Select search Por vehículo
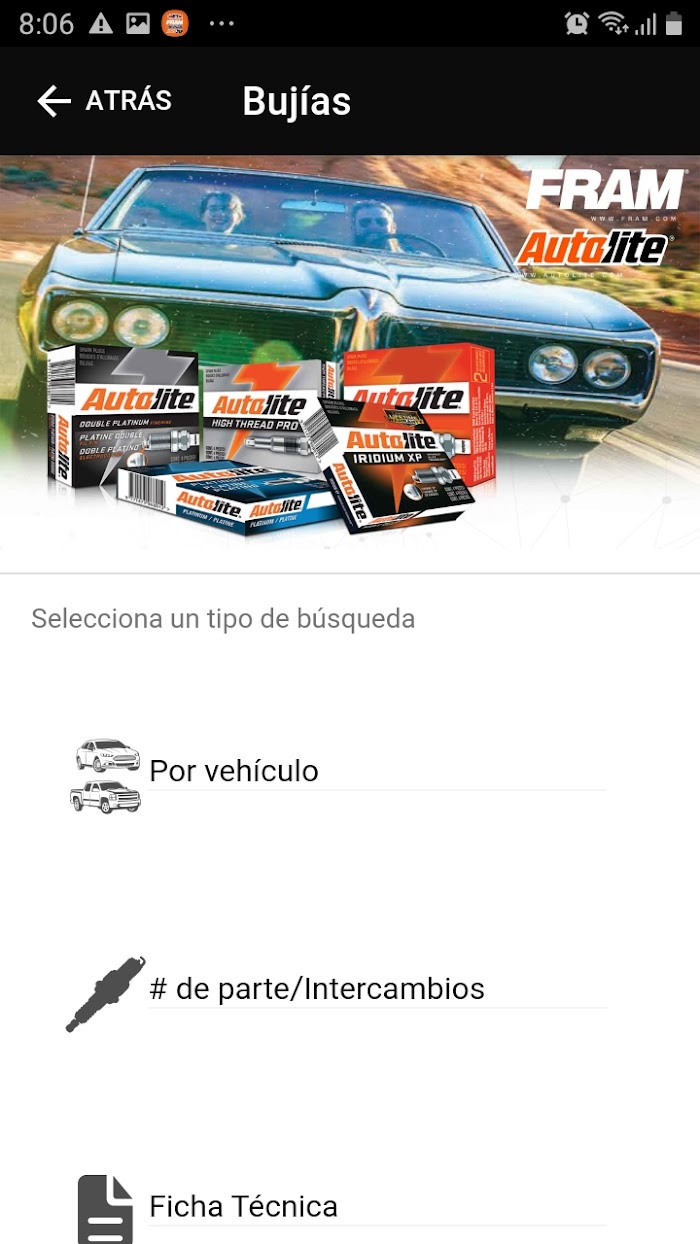 [x=337, y=771]
